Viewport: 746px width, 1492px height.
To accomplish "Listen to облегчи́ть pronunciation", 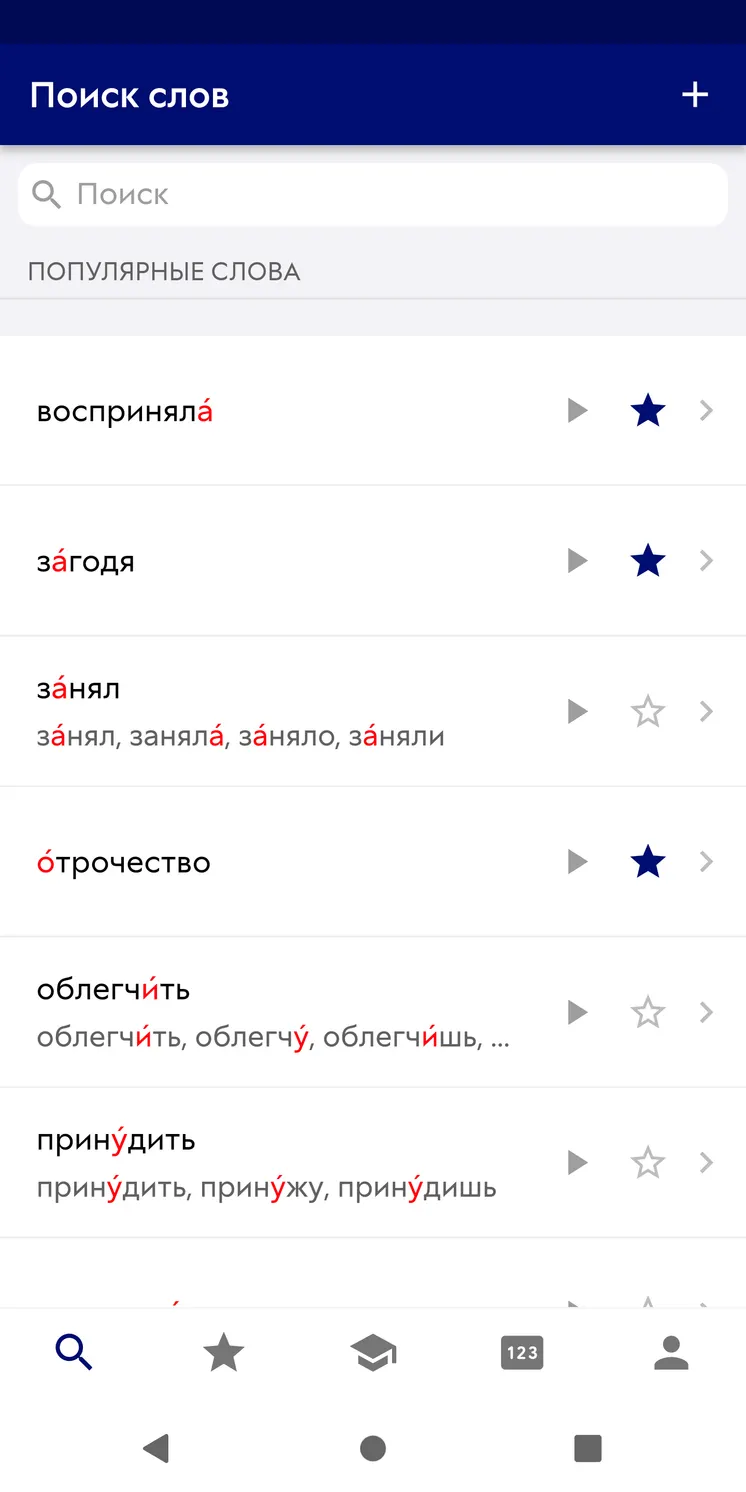I will click(577, 1012).
